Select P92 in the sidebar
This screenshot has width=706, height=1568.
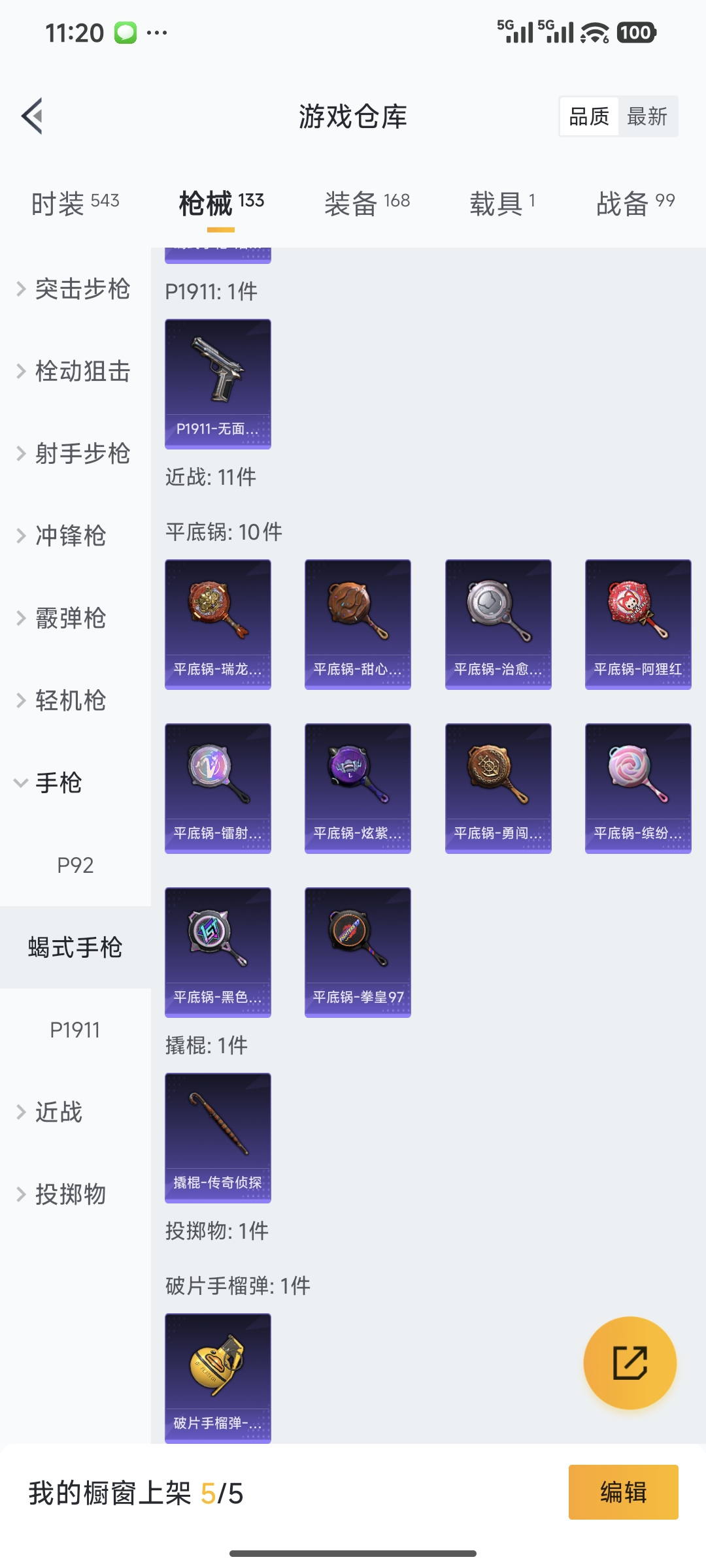click(75, 865)
